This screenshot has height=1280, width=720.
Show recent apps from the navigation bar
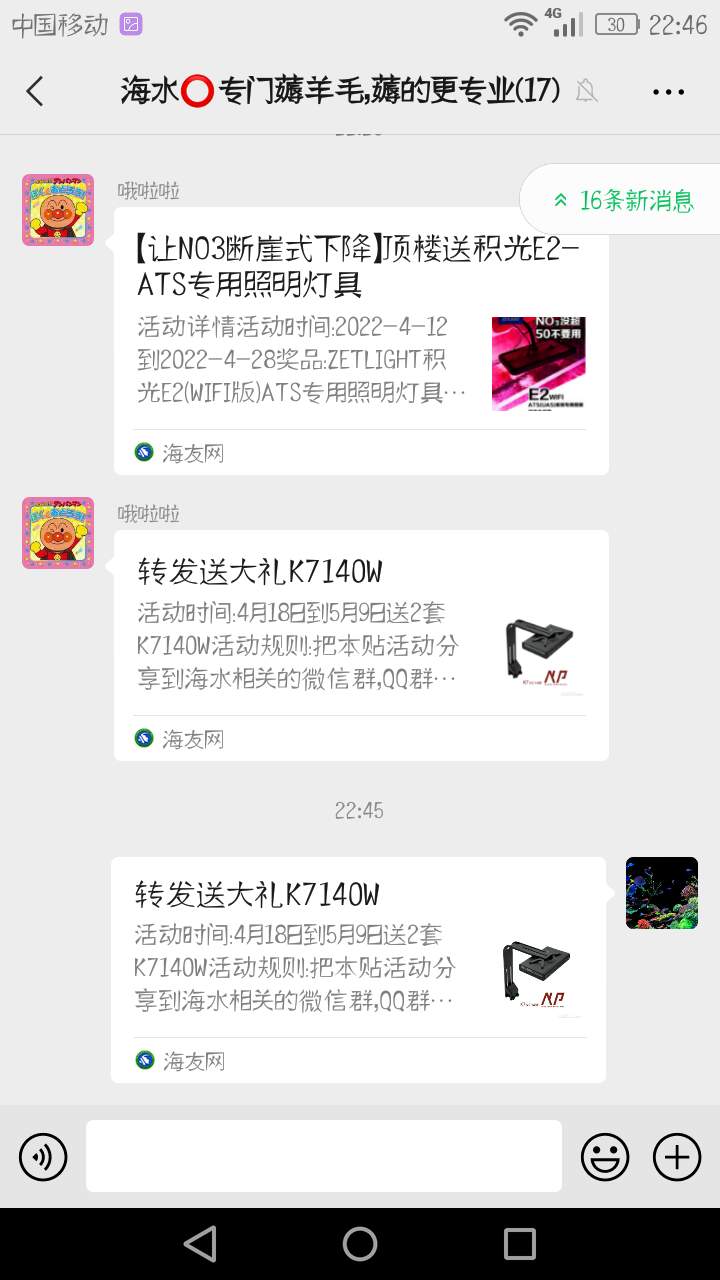pyautogui.click(x=520, y=1244)
